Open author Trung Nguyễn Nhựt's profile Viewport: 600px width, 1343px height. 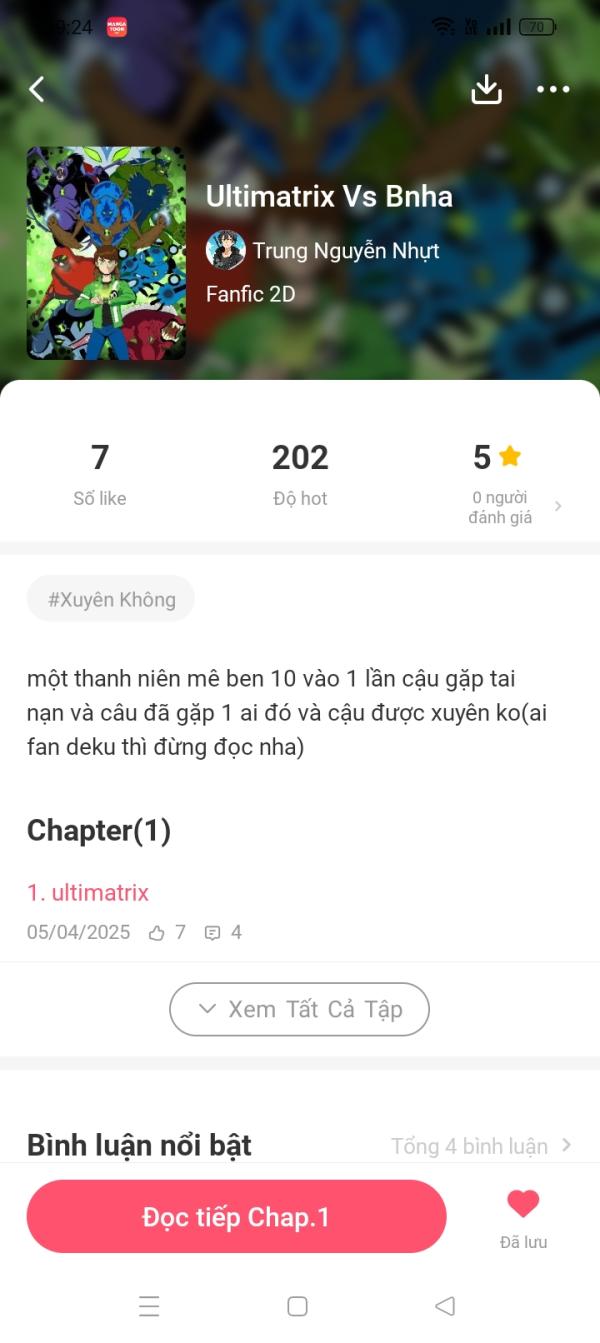tap(323, 250)
